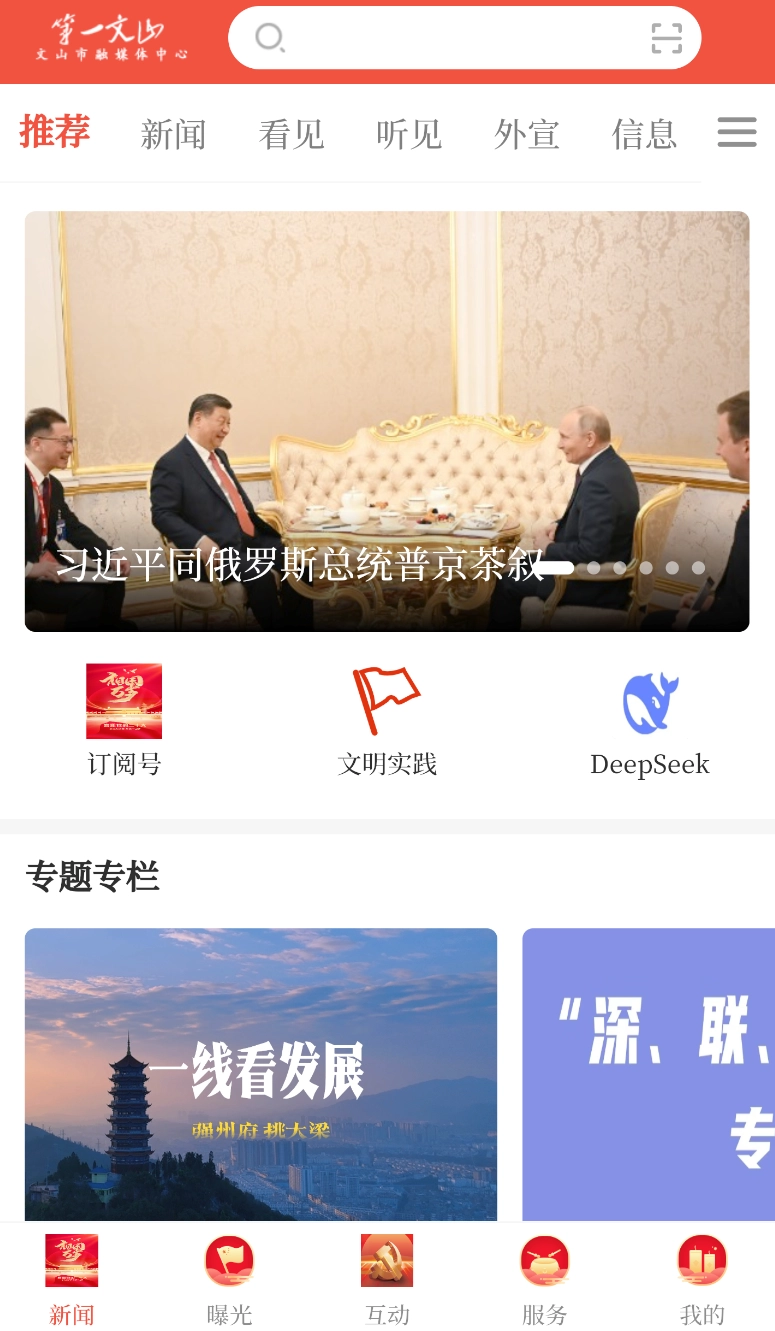
Task: Select the second carousel indicator dot
Action: 593,567
